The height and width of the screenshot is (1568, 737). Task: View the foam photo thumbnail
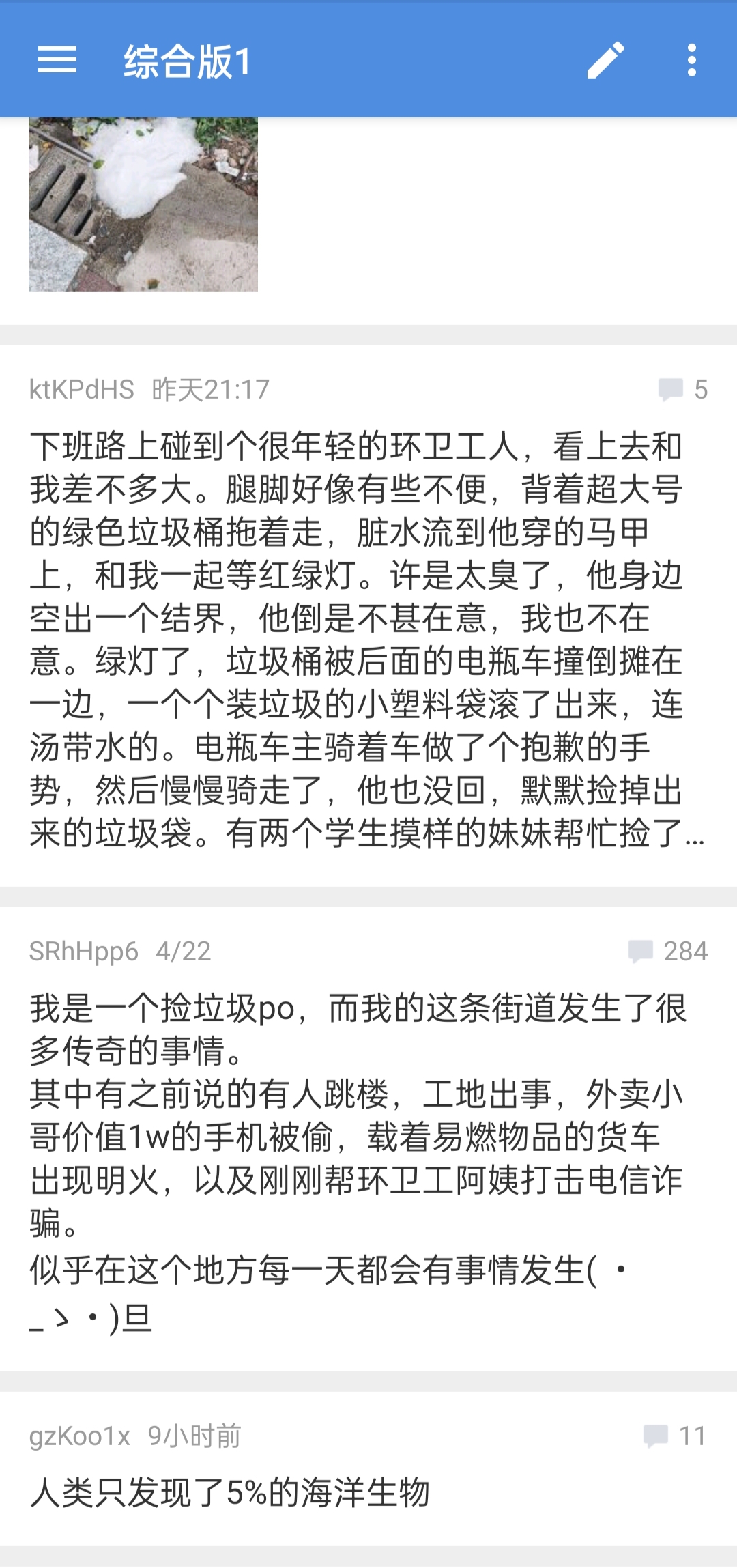click(143, 204)
